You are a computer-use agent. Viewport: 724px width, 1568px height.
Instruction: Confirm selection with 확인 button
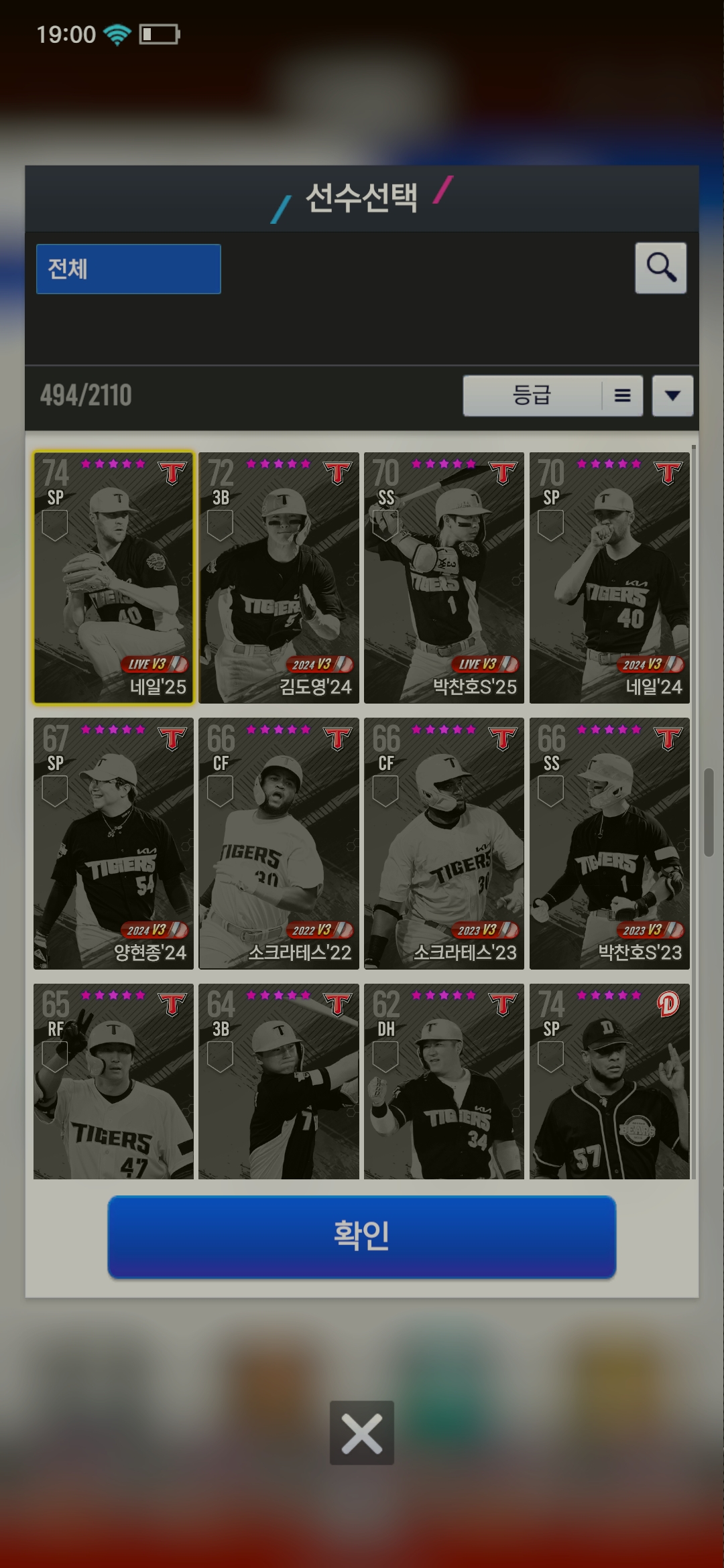click(362, 1236)
